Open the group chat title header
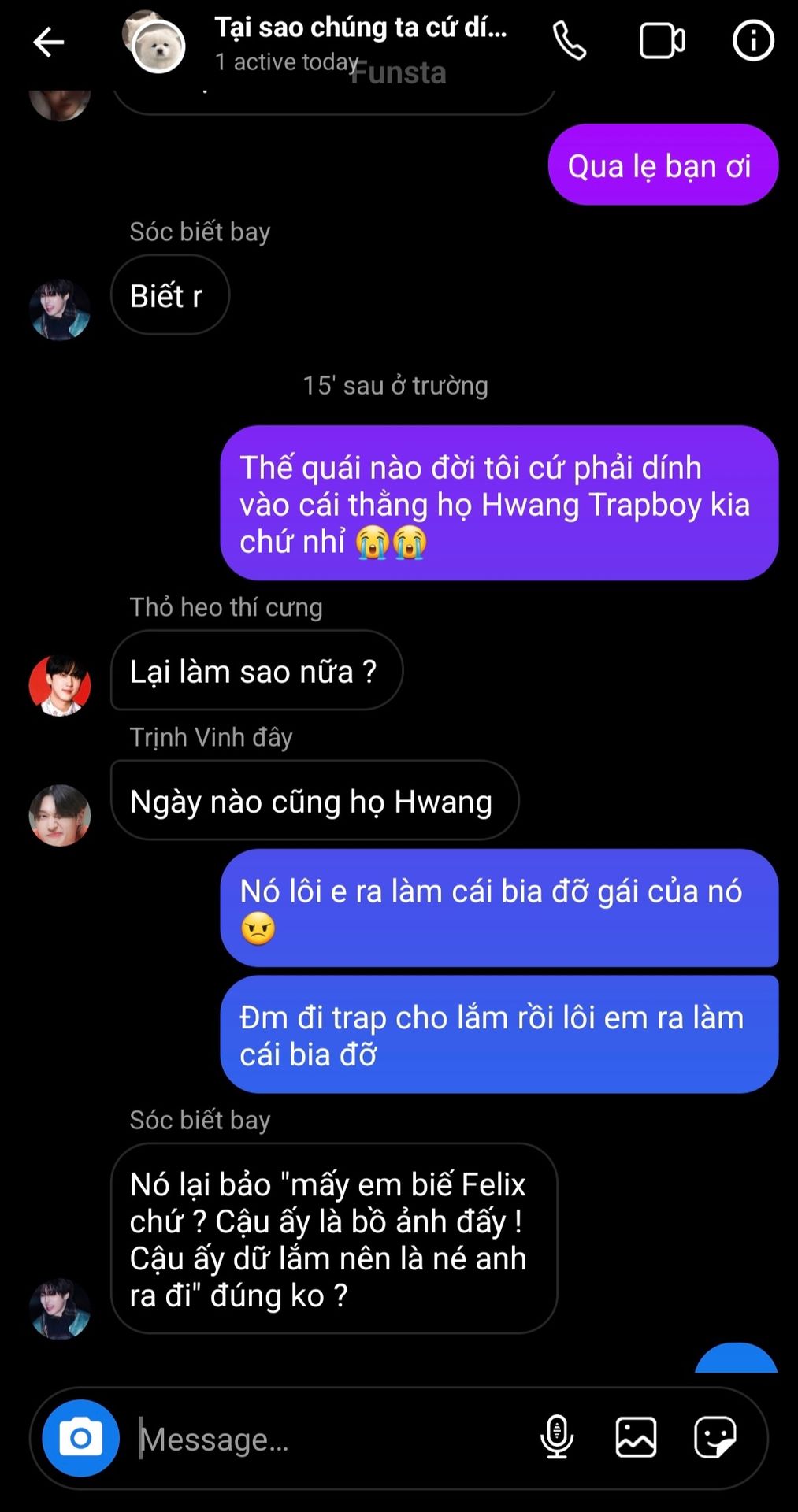The height and width of the screenshot is (1512, 798). (360, 28)
